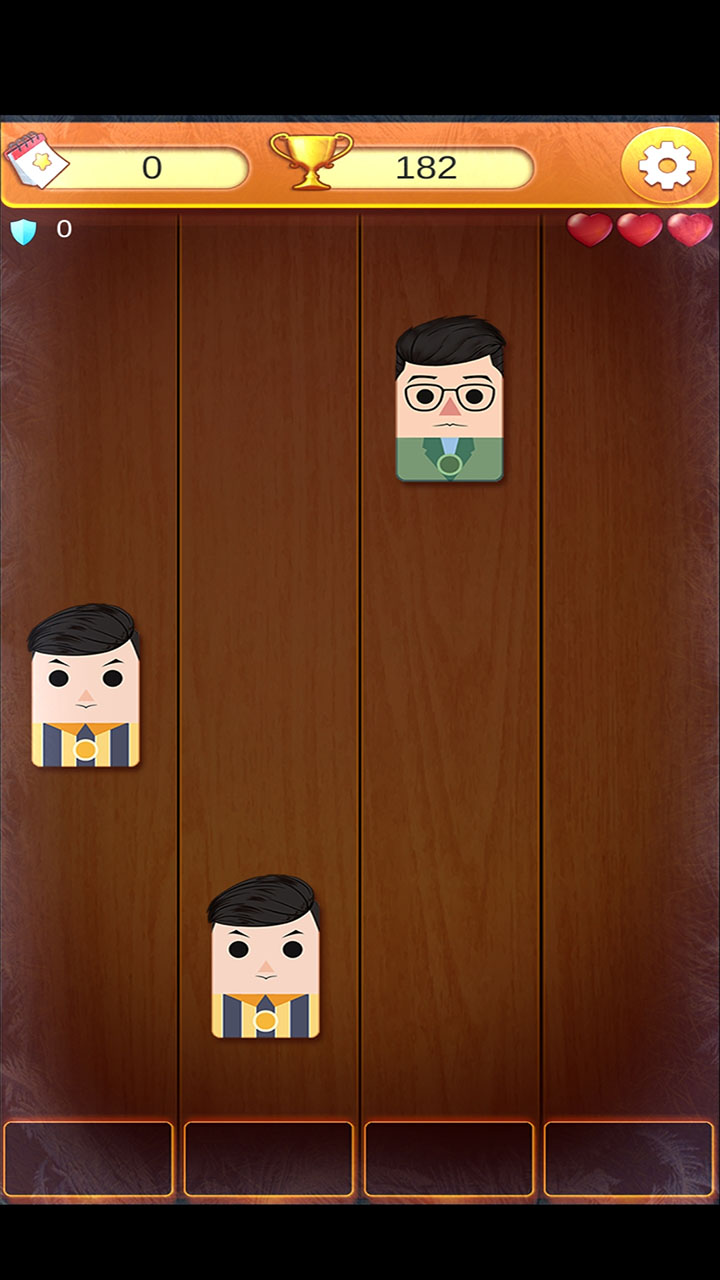Tap the second lane's bottom slot

tap(268, 1159)
